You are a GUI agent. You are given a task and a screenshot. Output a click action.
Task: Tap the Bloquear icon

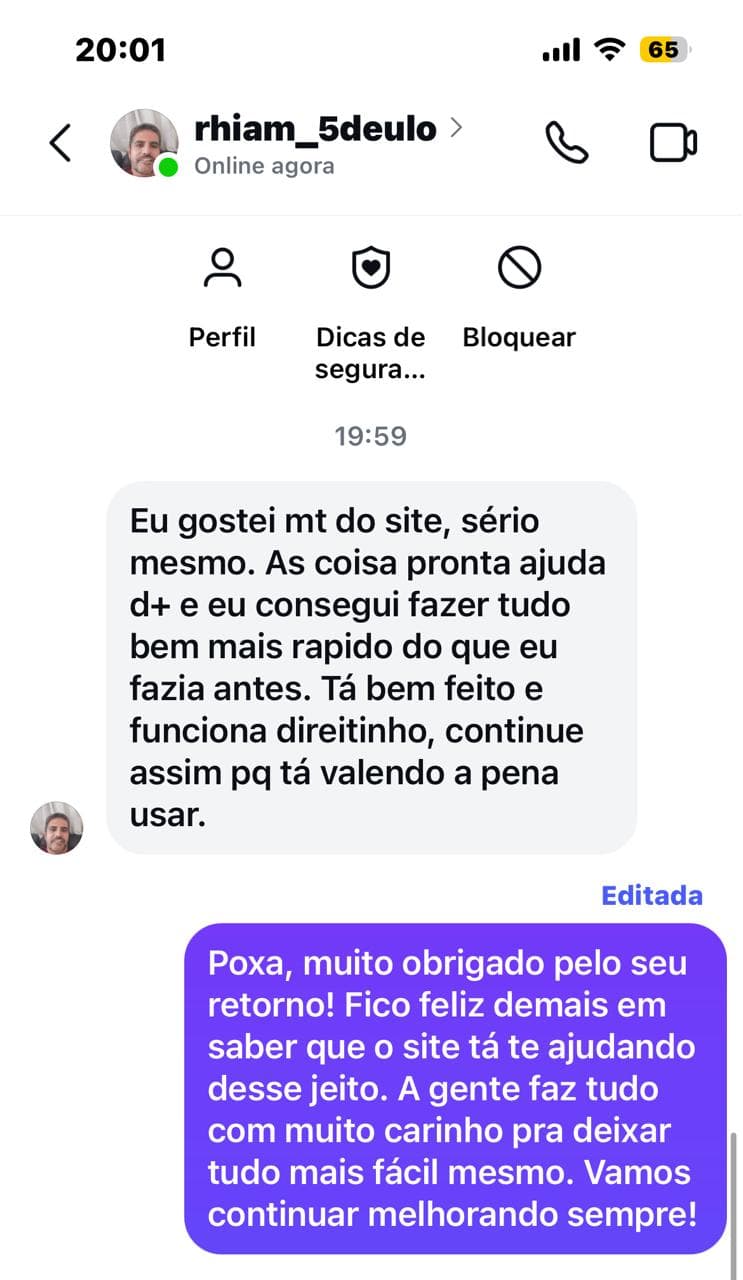[518, 267]
